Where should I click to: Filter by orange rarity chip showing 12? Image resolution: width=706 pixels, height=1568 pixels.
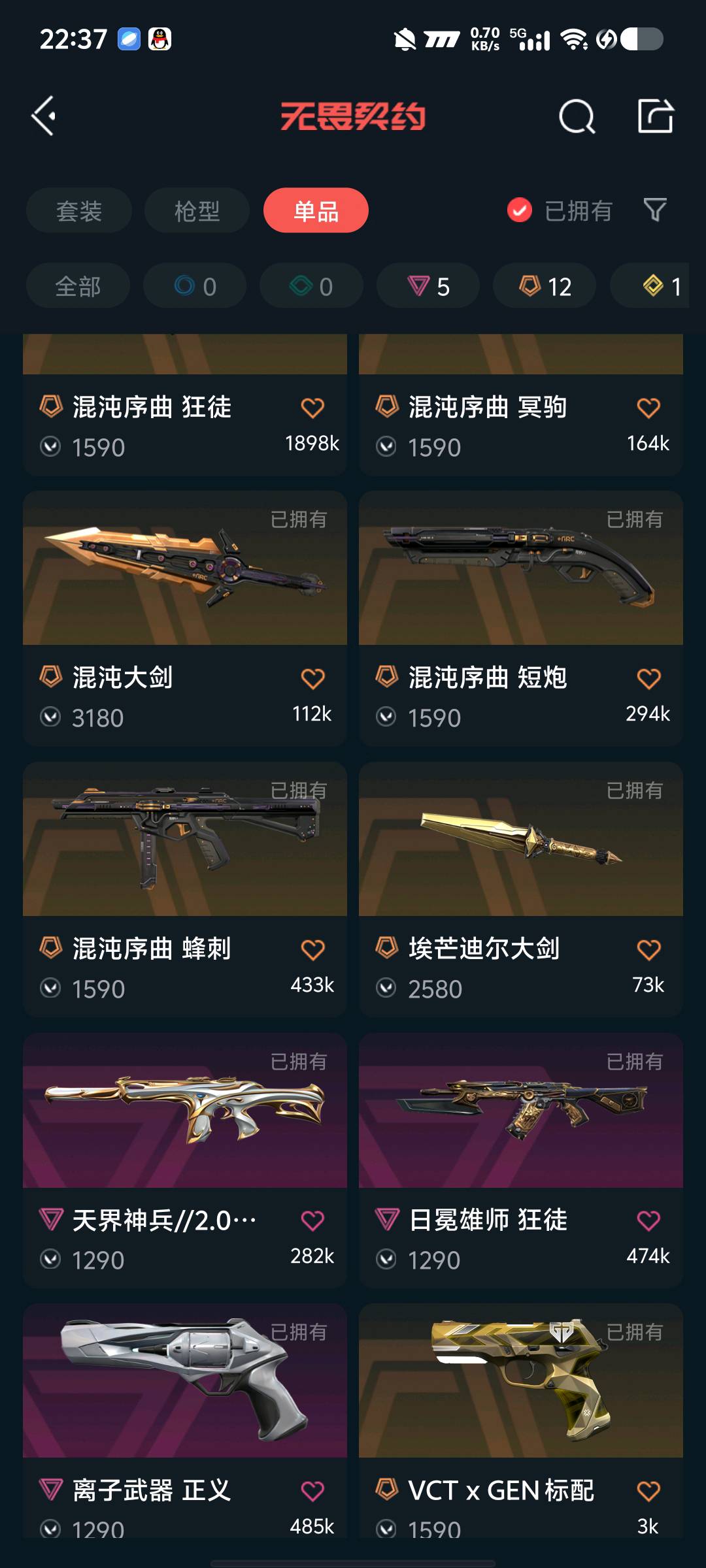545,286
